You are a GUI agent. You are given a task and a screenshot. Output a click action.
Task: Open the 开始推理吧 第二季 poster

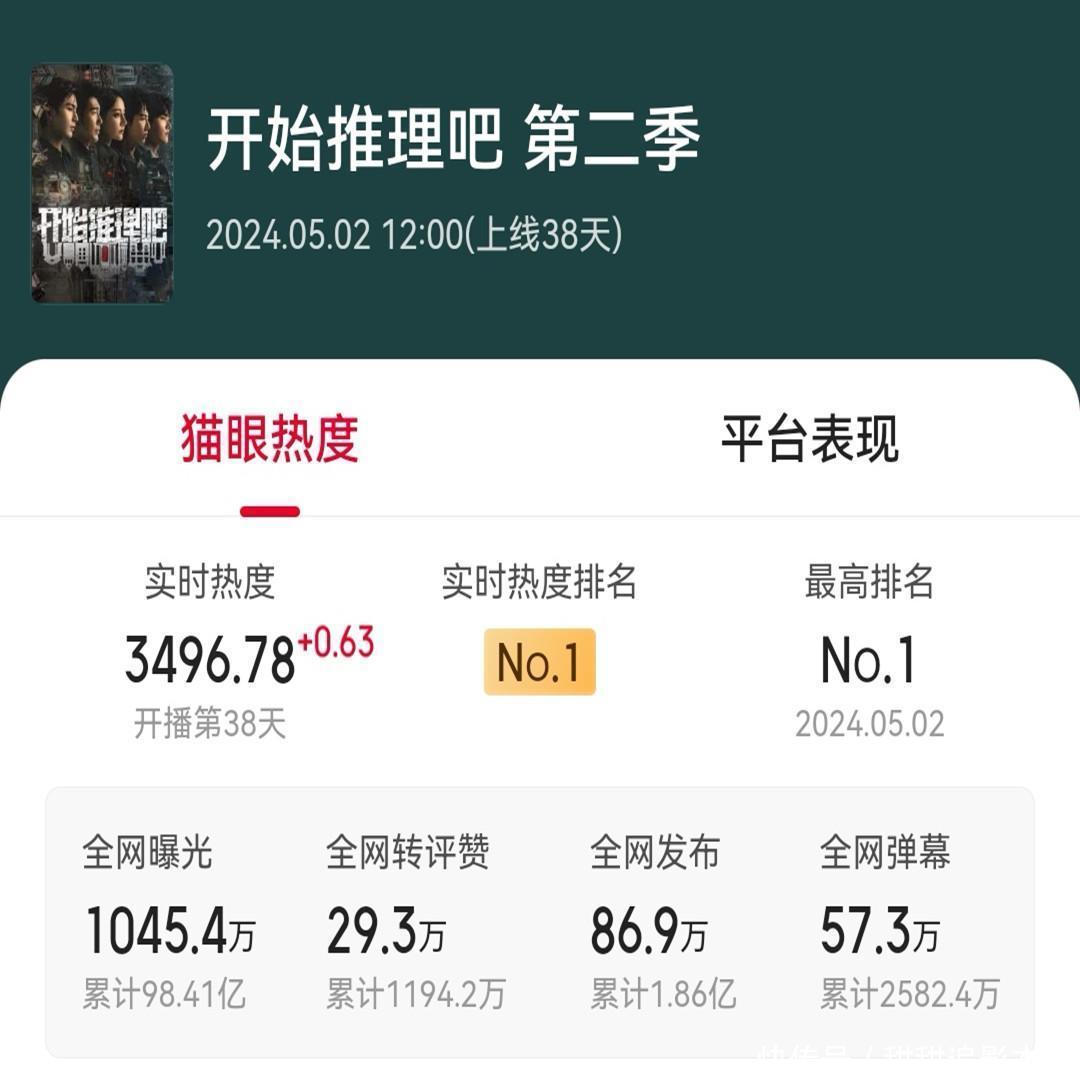point(102,184)
